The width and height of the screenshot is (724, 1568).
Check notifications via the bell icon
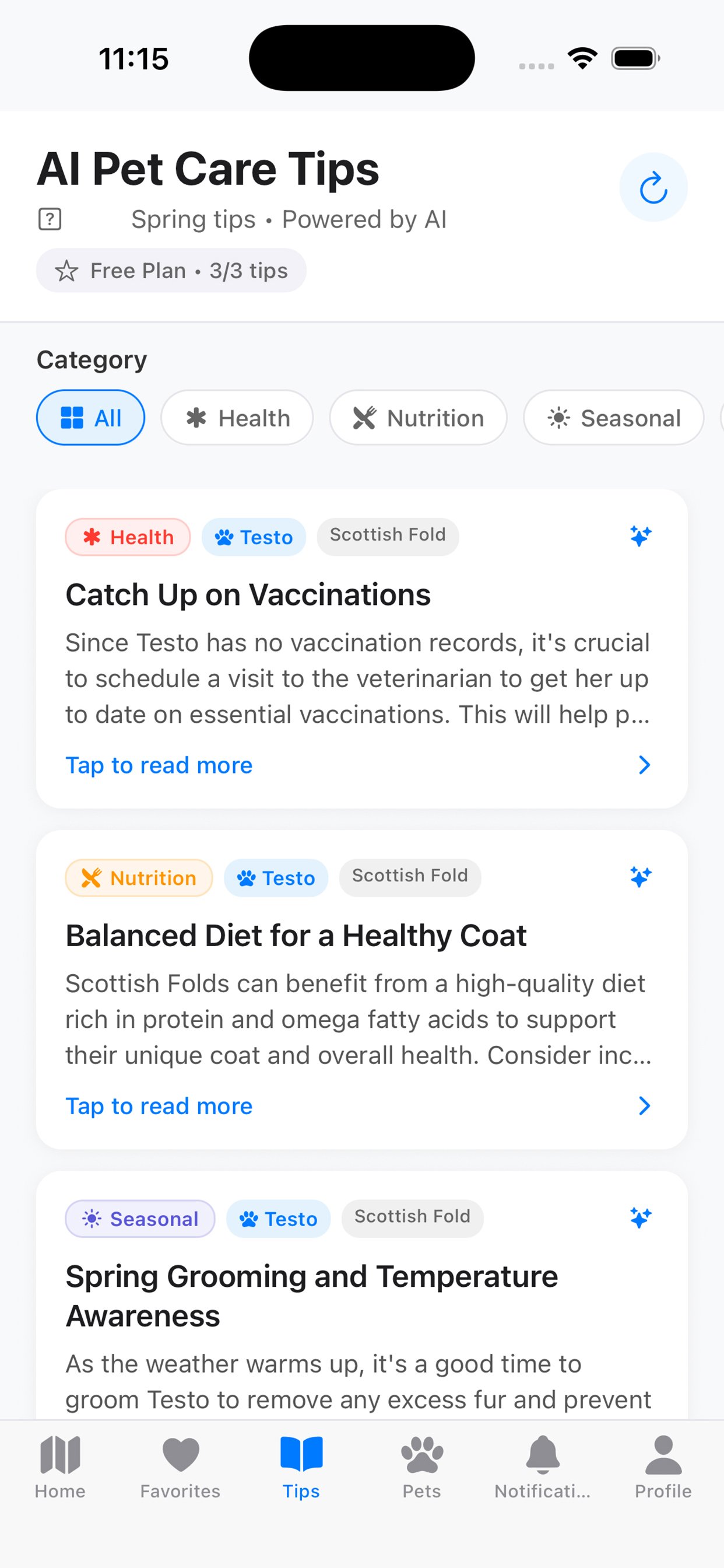coord(542,1461)
